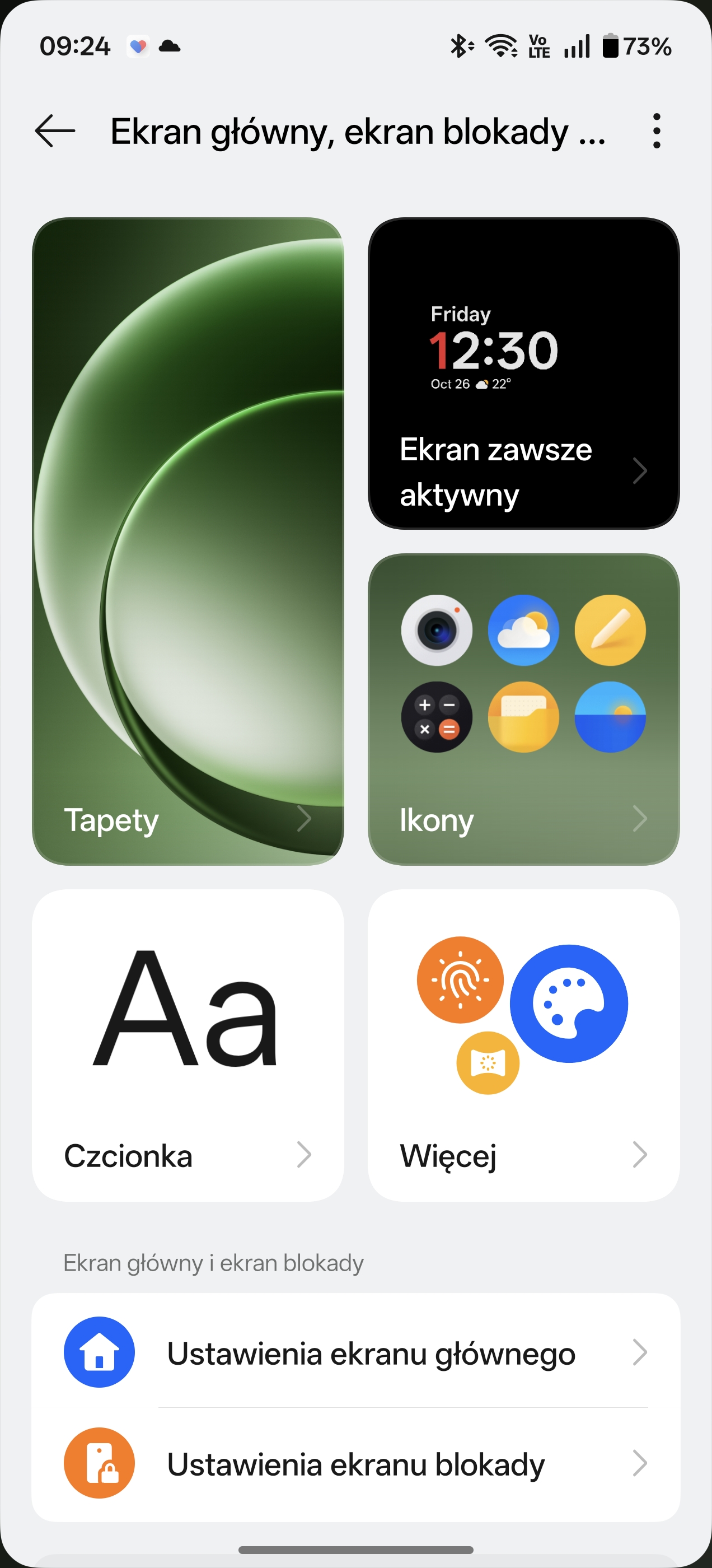
Task: Open Ekran zawsze aktywny settings
Action: 523,373
